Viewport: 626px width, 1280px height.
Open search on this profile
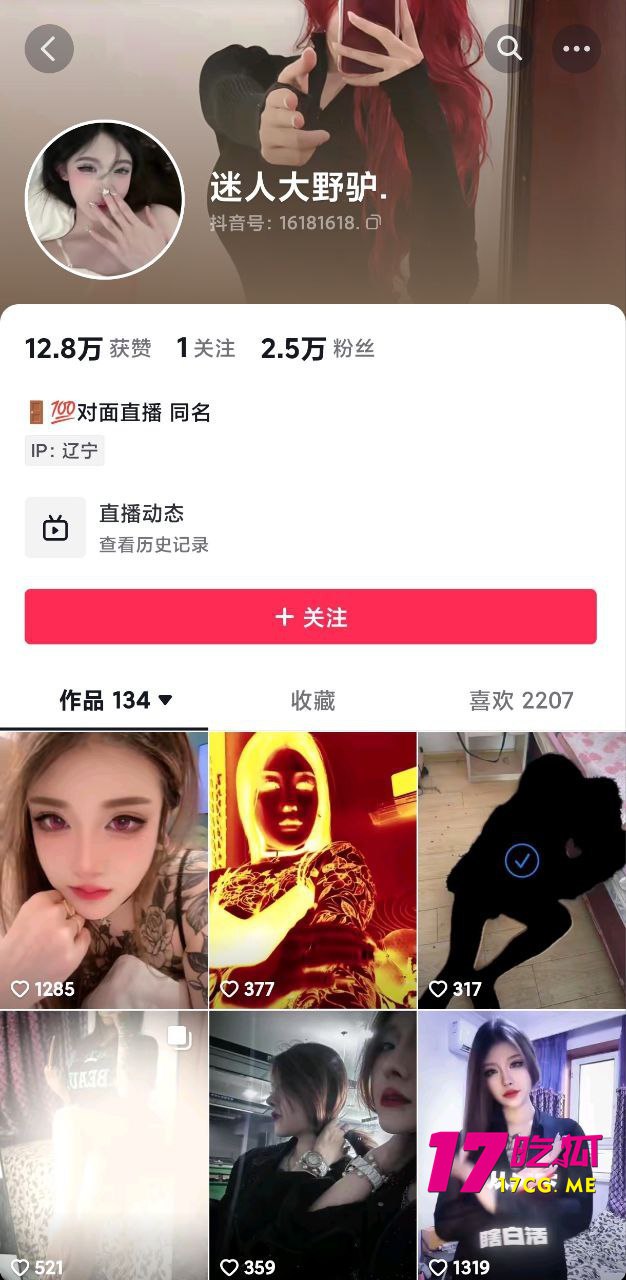510,48
